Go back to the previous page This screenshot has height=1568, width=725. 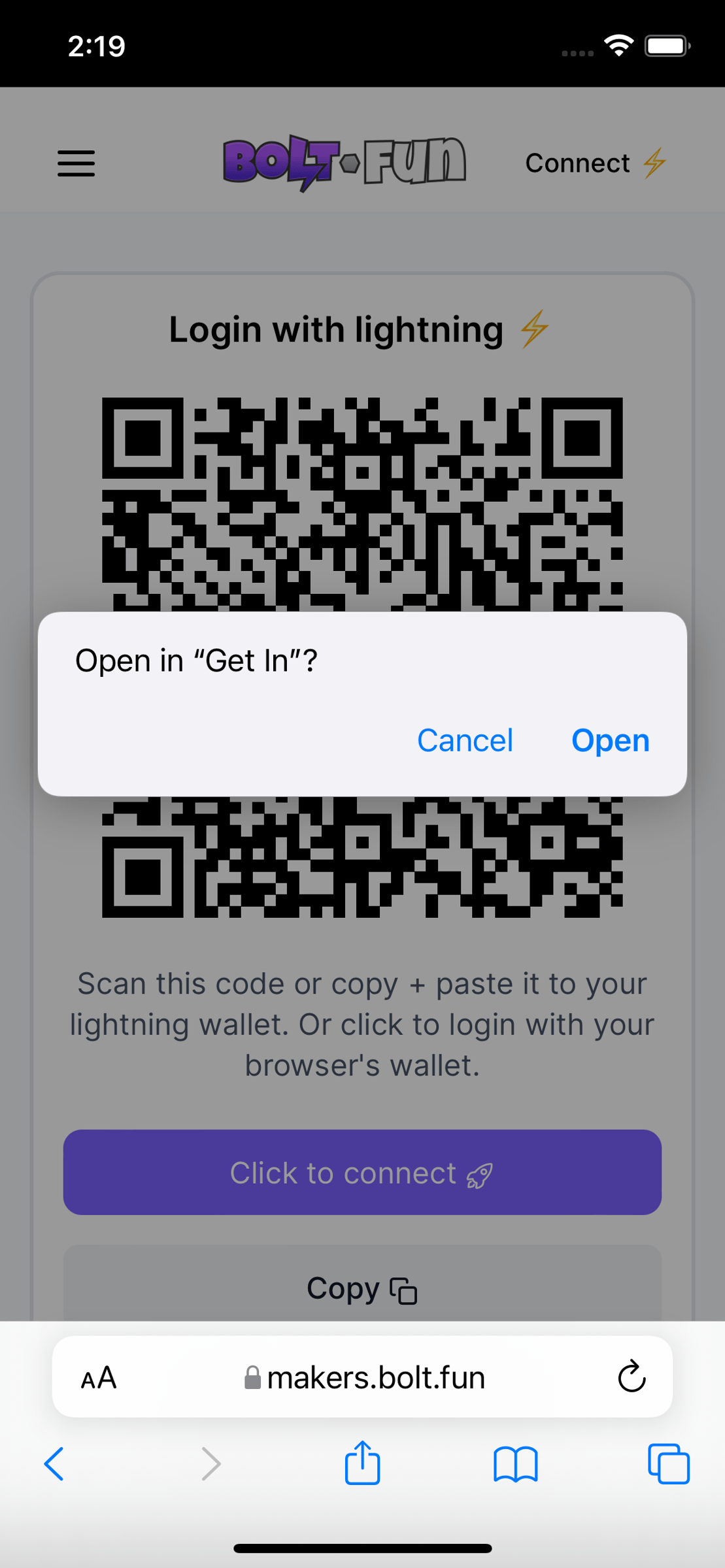point(54,1463)
